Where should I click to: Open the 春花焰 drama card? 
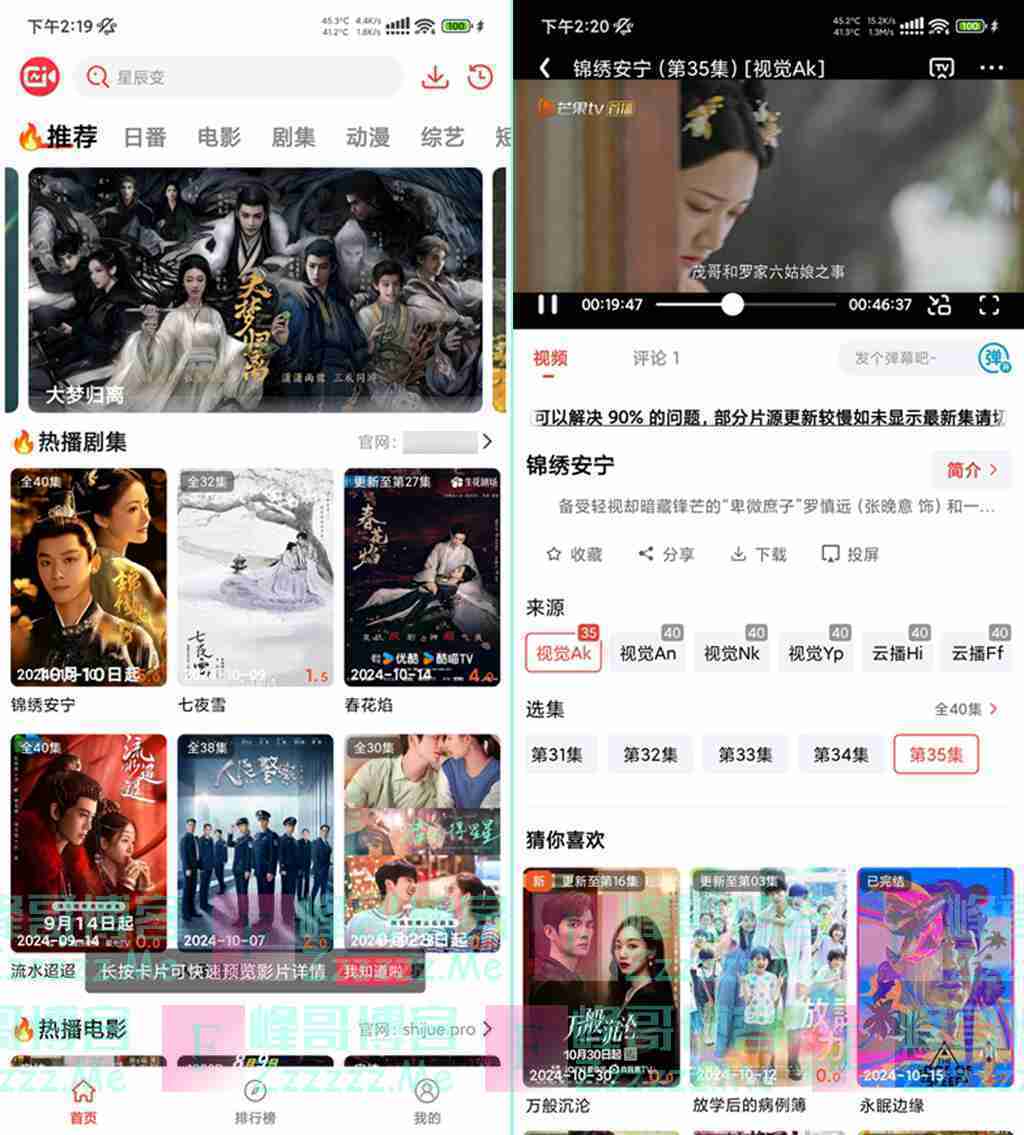pos(421,577)
